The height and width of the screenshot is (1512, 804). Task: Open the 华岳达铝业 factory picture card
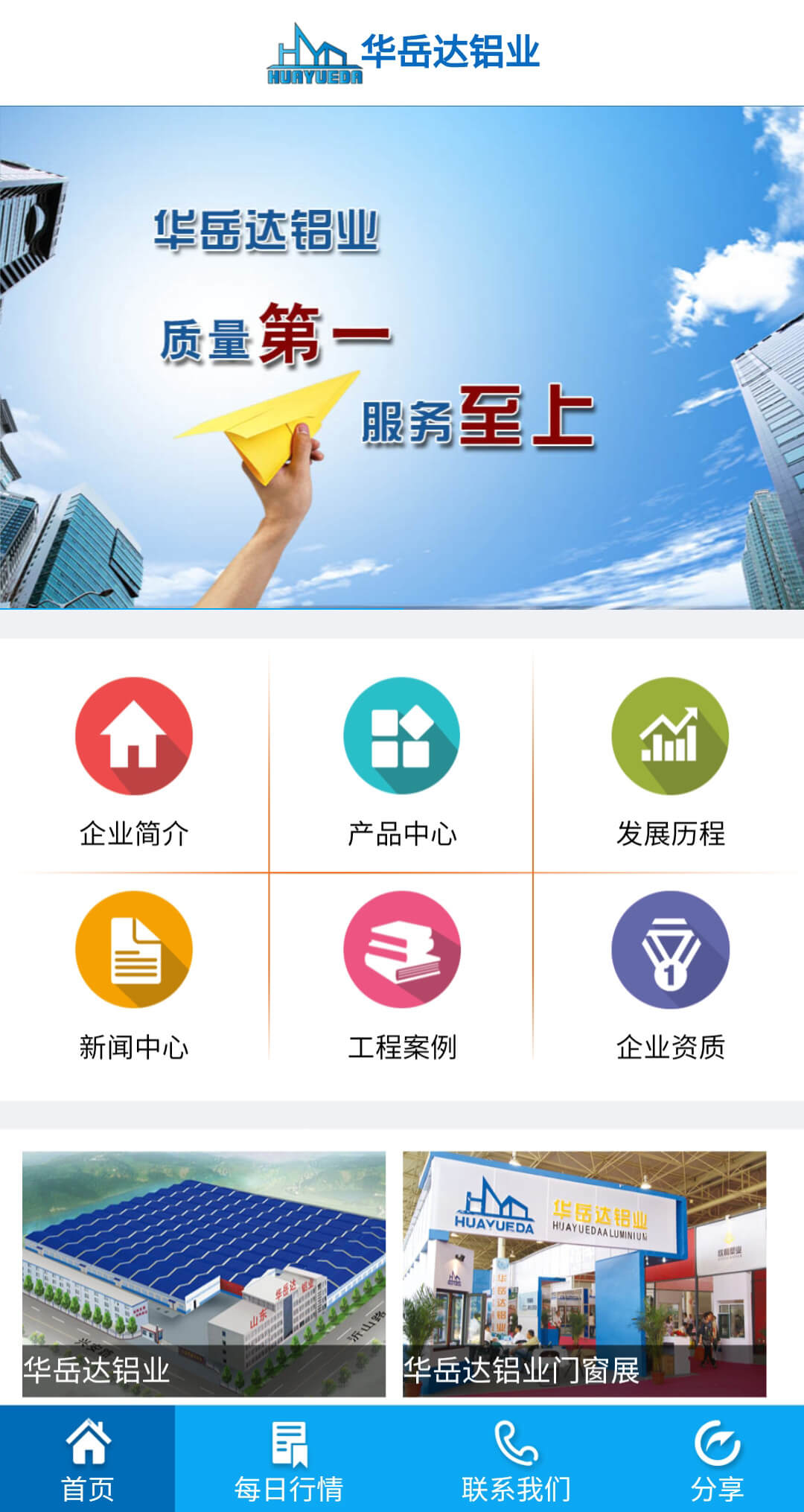[x=204, y=1273]
